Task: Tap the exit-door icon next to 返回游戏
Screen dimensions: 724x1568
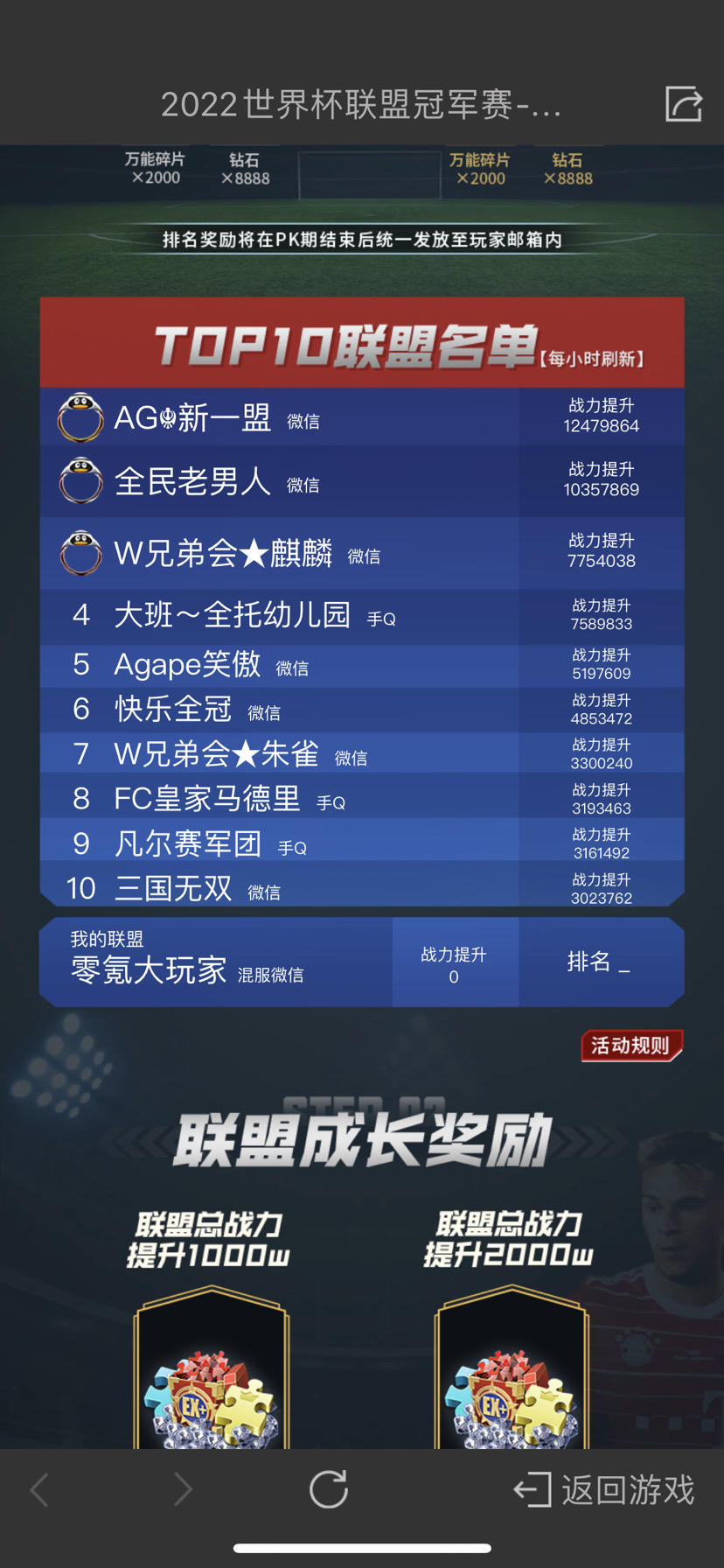Action: [x=532, y=1489]
